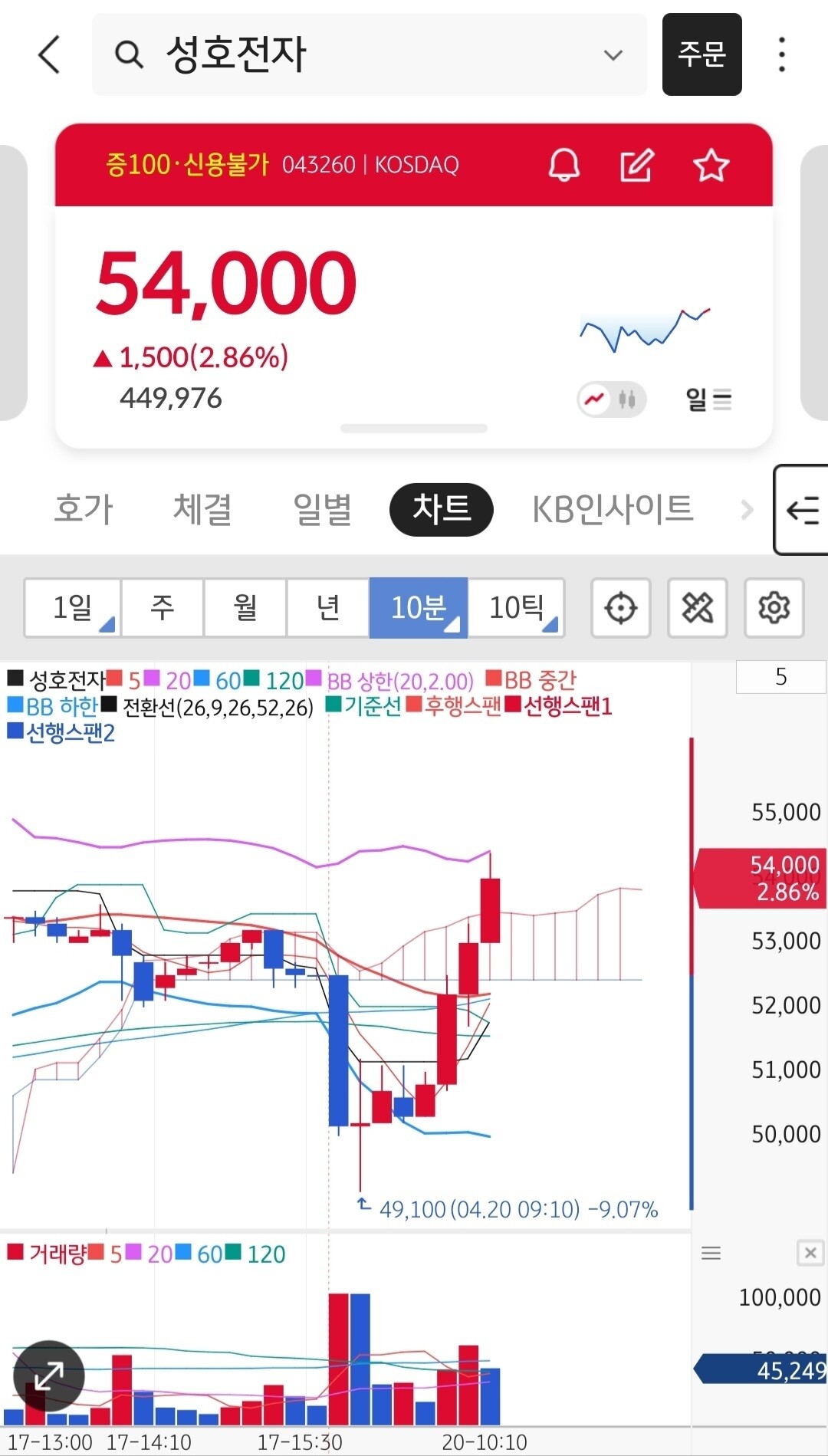Open chart settings gear
828x1456 pixels.
point(774,608)
